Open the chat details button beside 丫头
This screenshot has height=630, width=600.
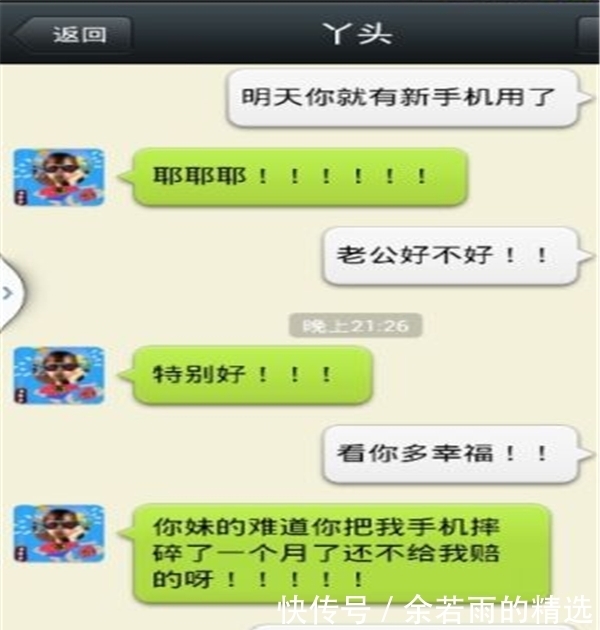(x=590, y=34)
